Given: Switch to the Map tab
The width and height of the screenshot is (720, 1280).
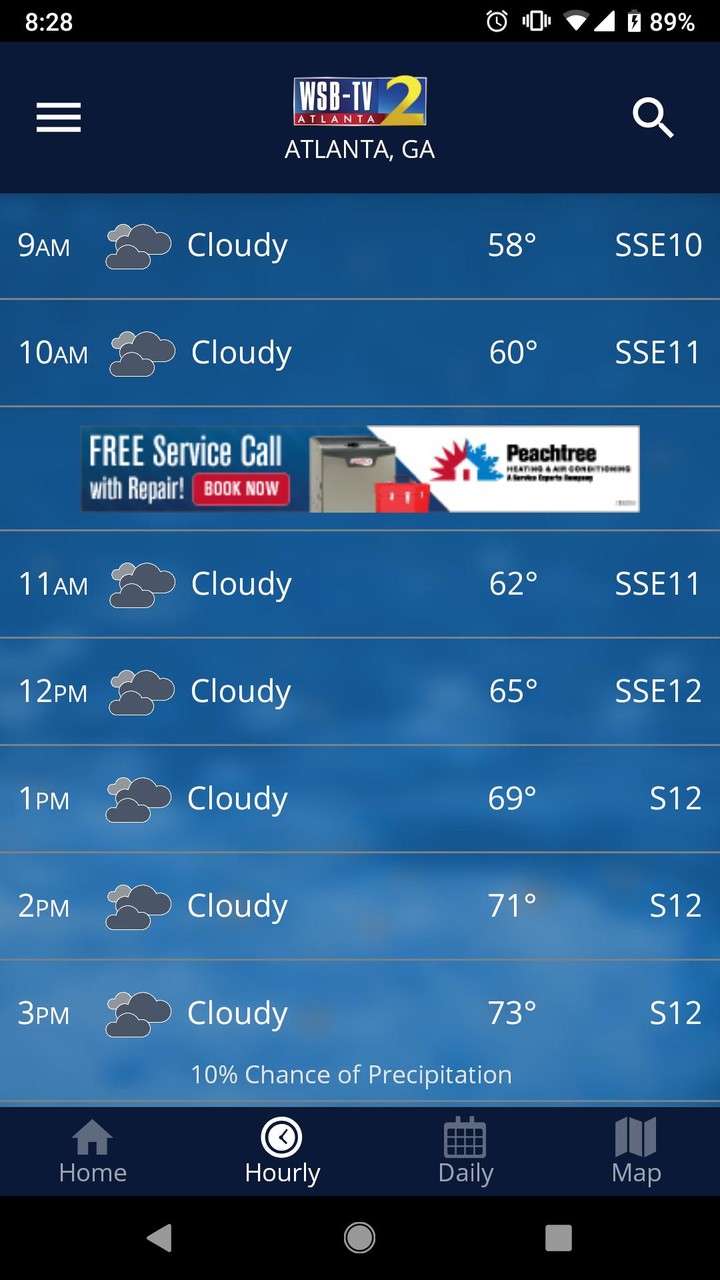Looking at the screenshot, I should click(635, 1151).
